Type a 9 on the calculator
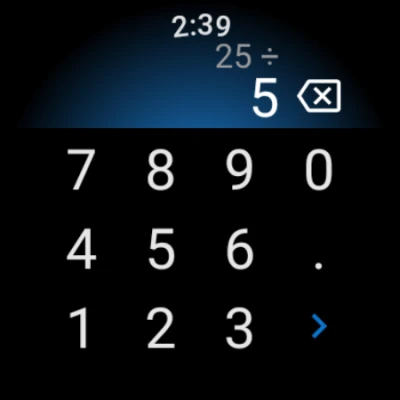The width and height of the screenshot is (400, 400). coord(239,169)
